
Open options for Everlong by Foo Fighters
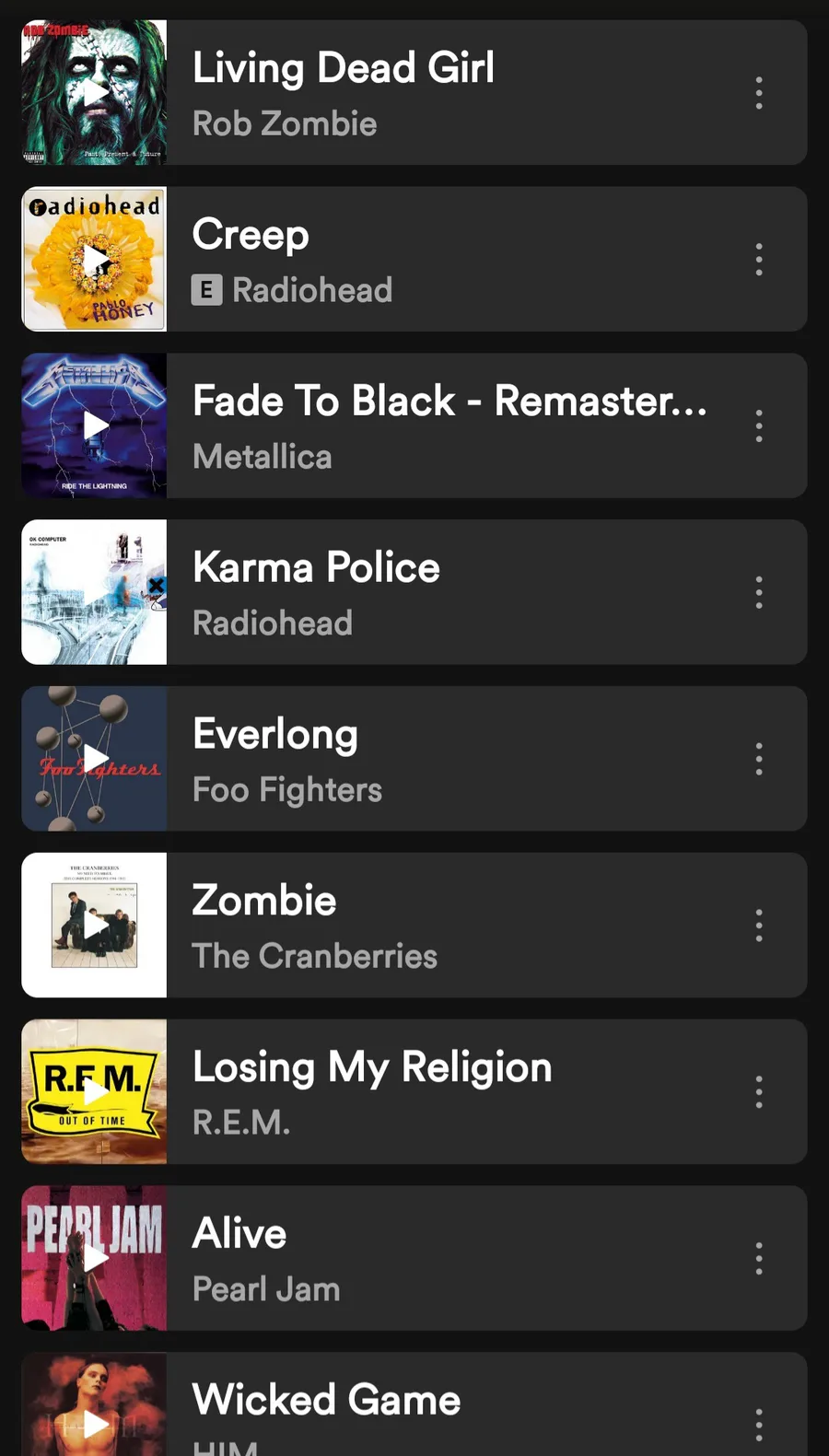759,759
